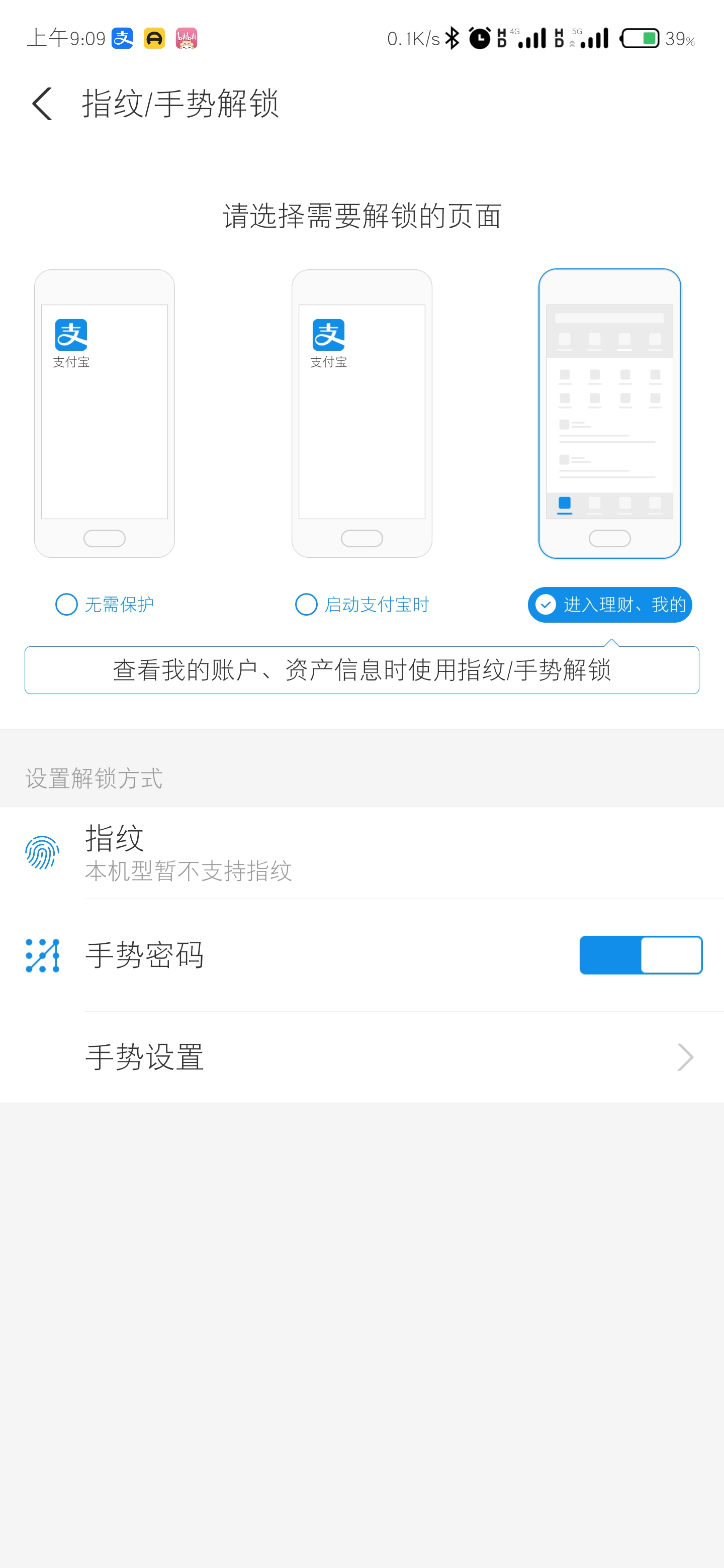Image resolution: width=724 pixels, height=1568 pixels.
Task: Select the 启动支付宝时 option
Action: tap(361, 605)
